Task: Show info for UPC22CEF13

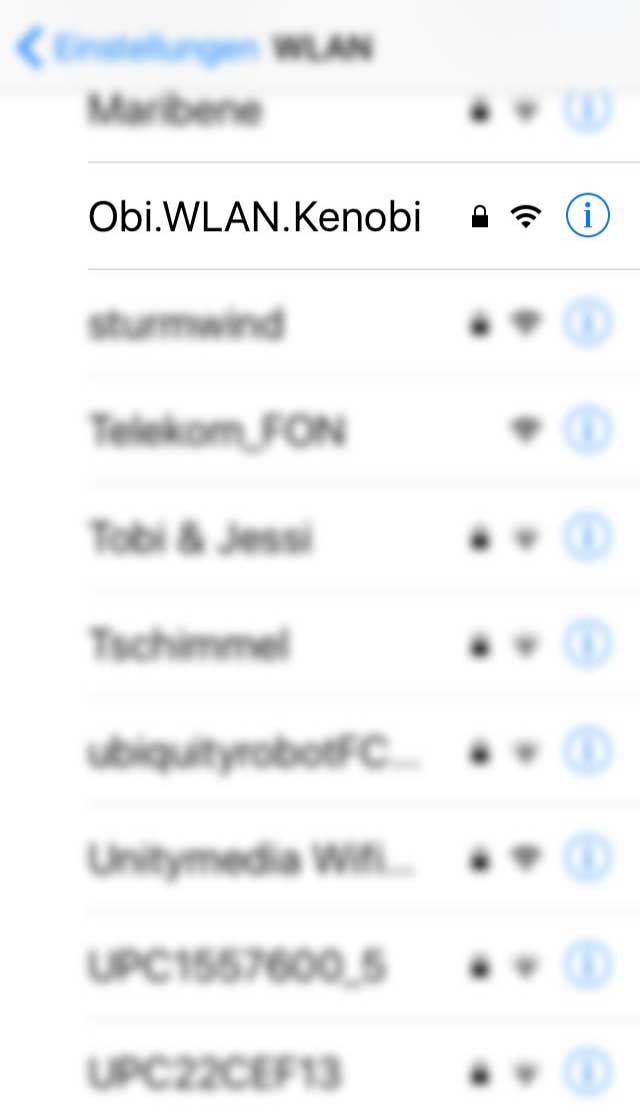Action: pos(588,1074)
